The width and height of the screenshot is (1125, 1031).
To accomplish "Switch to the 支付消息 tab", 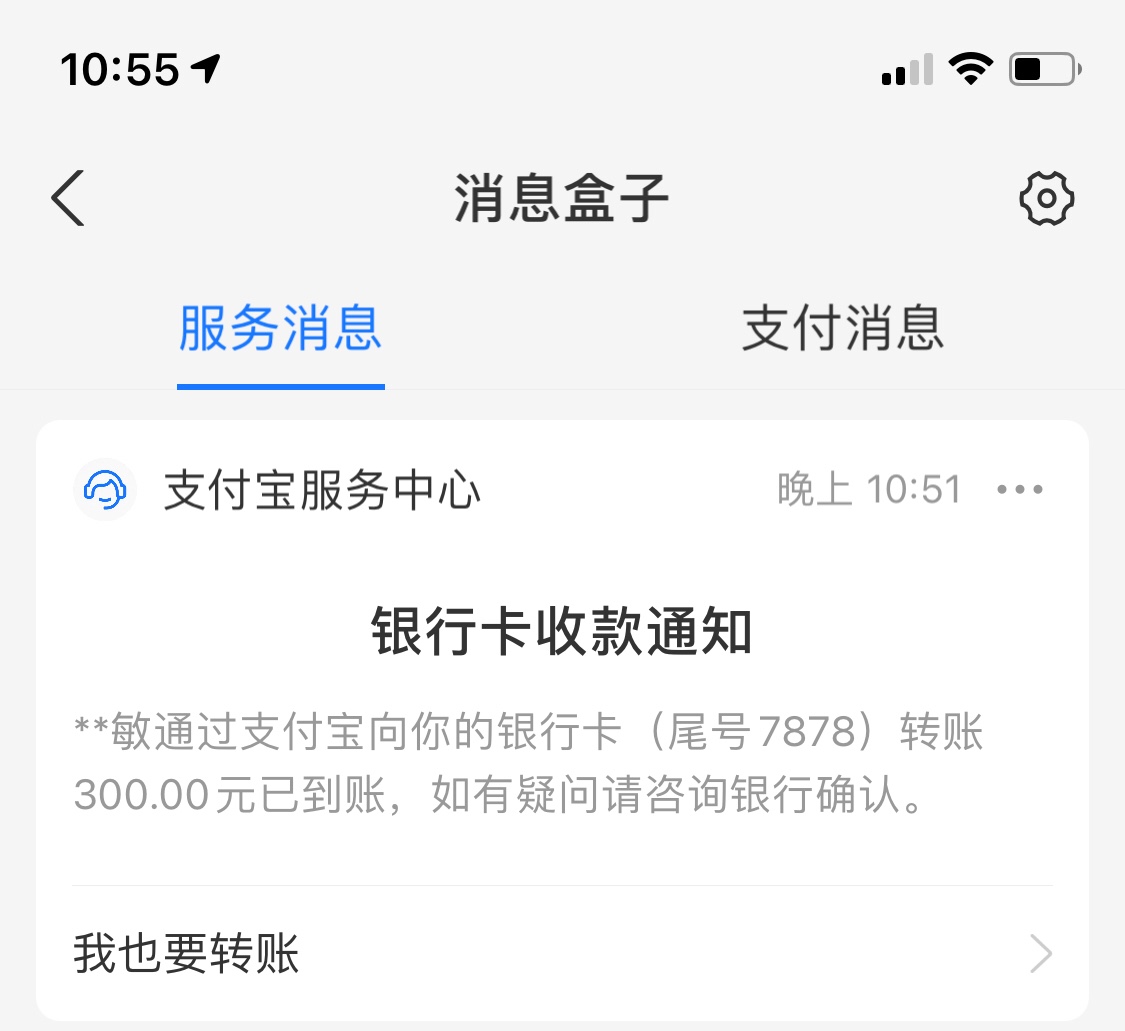I will (842, 329).
